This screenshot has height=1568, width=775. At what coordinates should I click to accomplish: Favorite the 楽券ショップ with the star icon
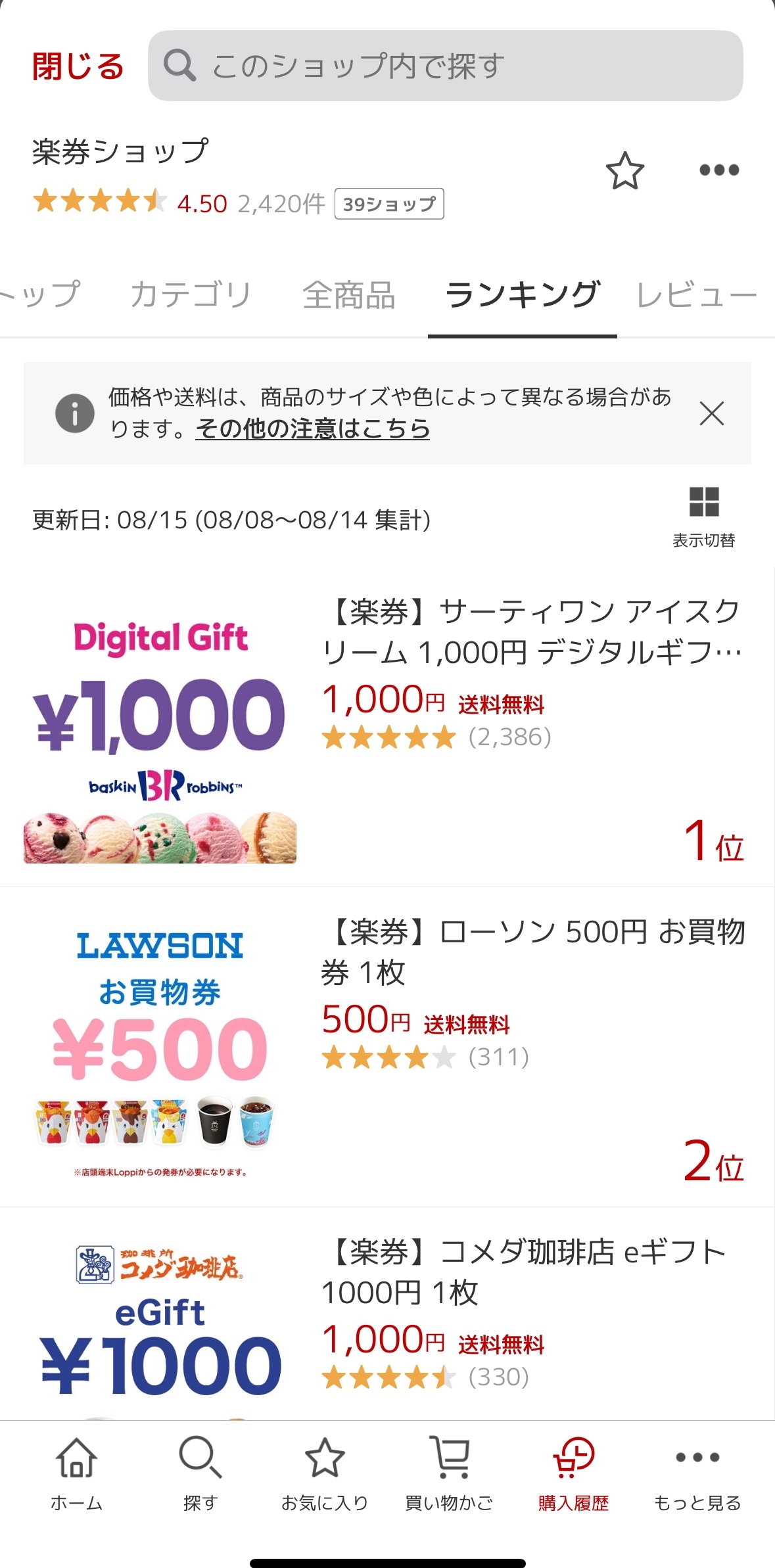[x=624, y=171]
